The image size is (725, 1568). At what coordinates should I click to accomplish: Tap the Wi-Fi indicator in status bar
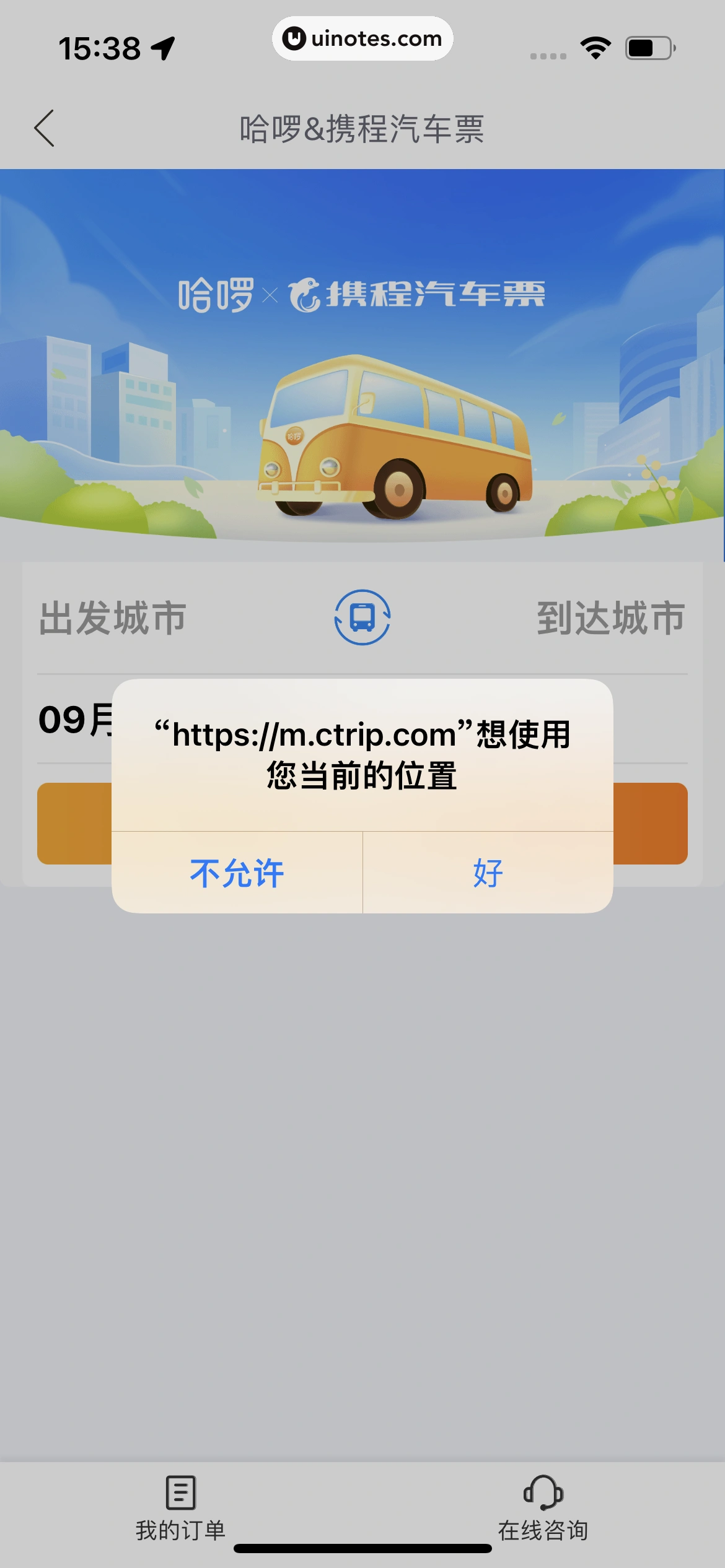[x=595, y=46]
